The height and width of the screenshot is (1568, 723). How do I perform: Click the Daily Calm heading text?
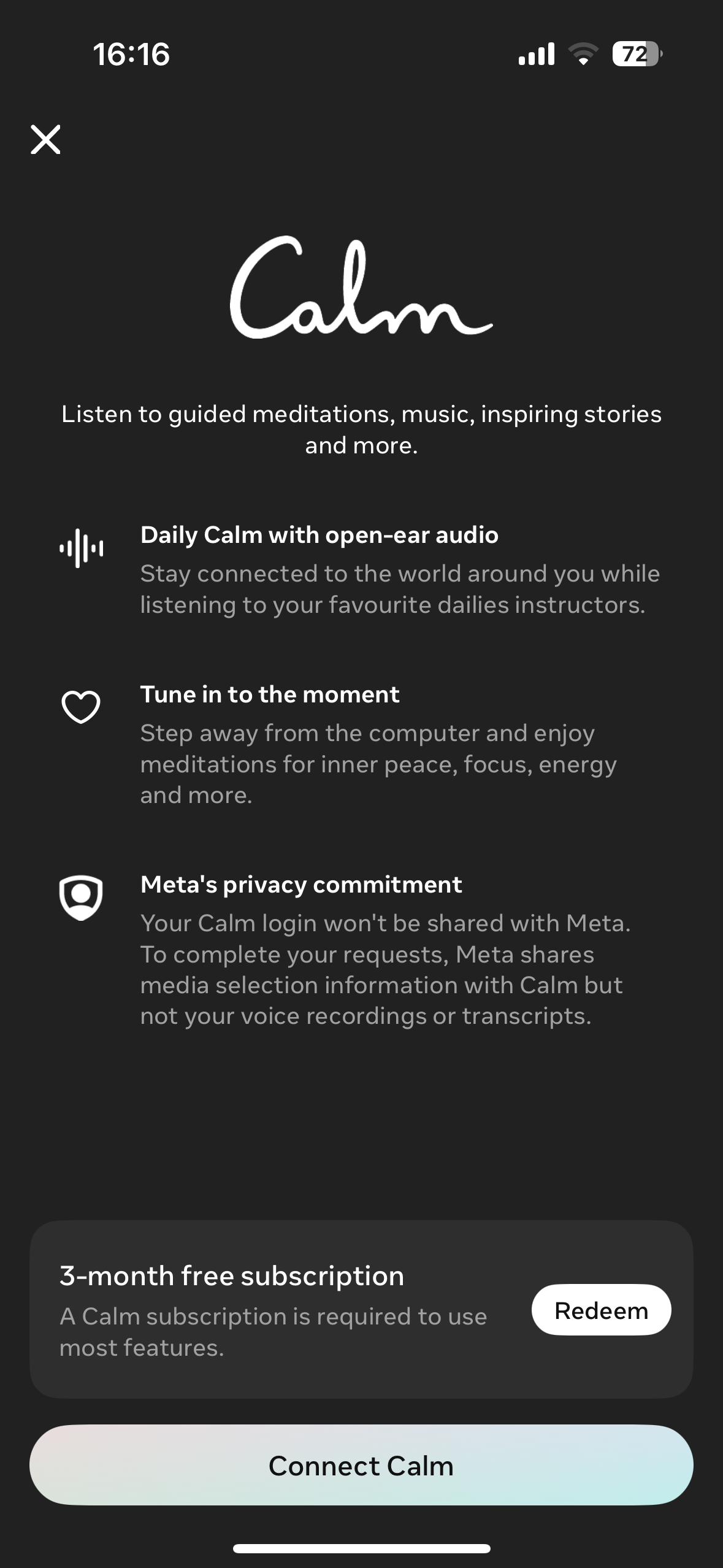click(x=319, y=535)
